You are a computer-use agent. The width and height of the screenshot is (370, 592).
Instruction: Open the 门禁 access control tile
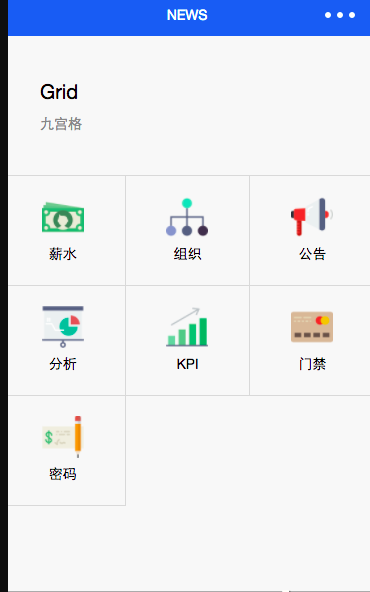[310, 341]
